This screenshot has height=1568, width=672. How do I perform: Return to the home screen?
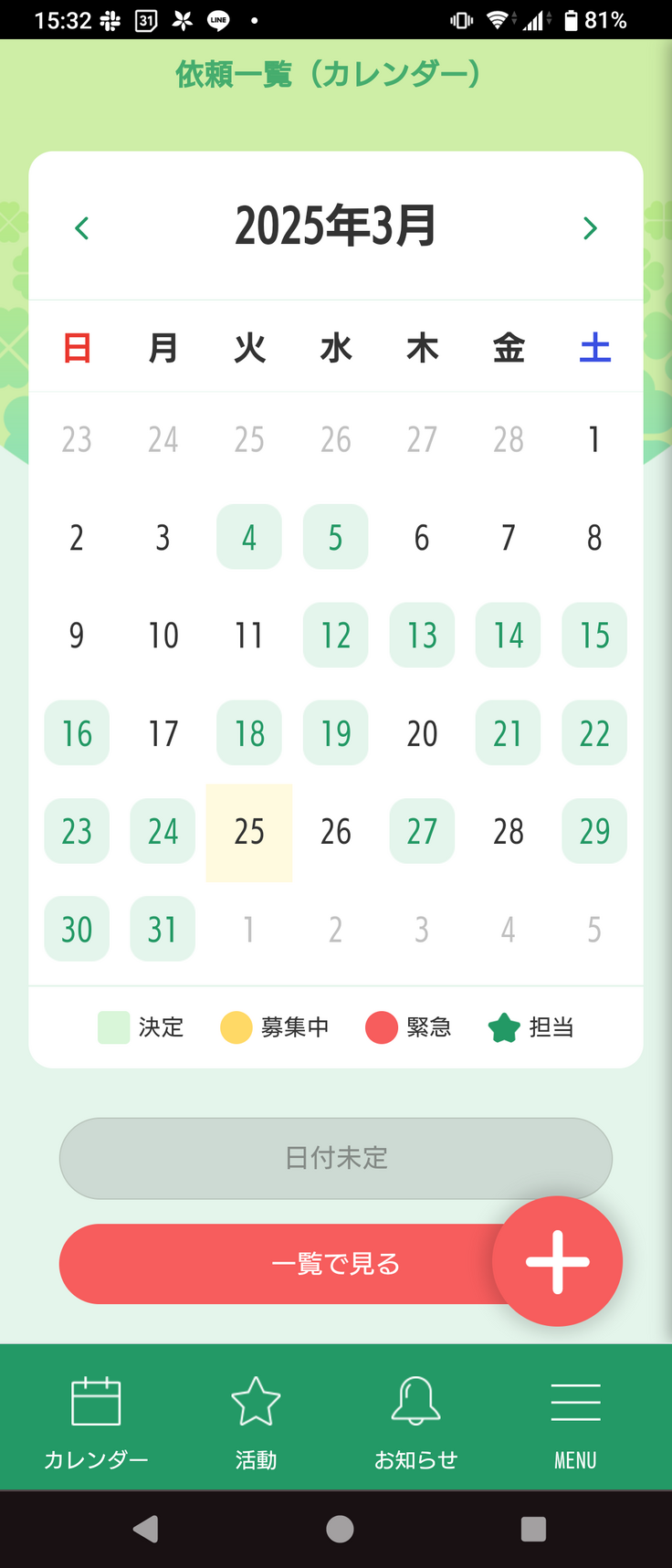coord(340,1529)
